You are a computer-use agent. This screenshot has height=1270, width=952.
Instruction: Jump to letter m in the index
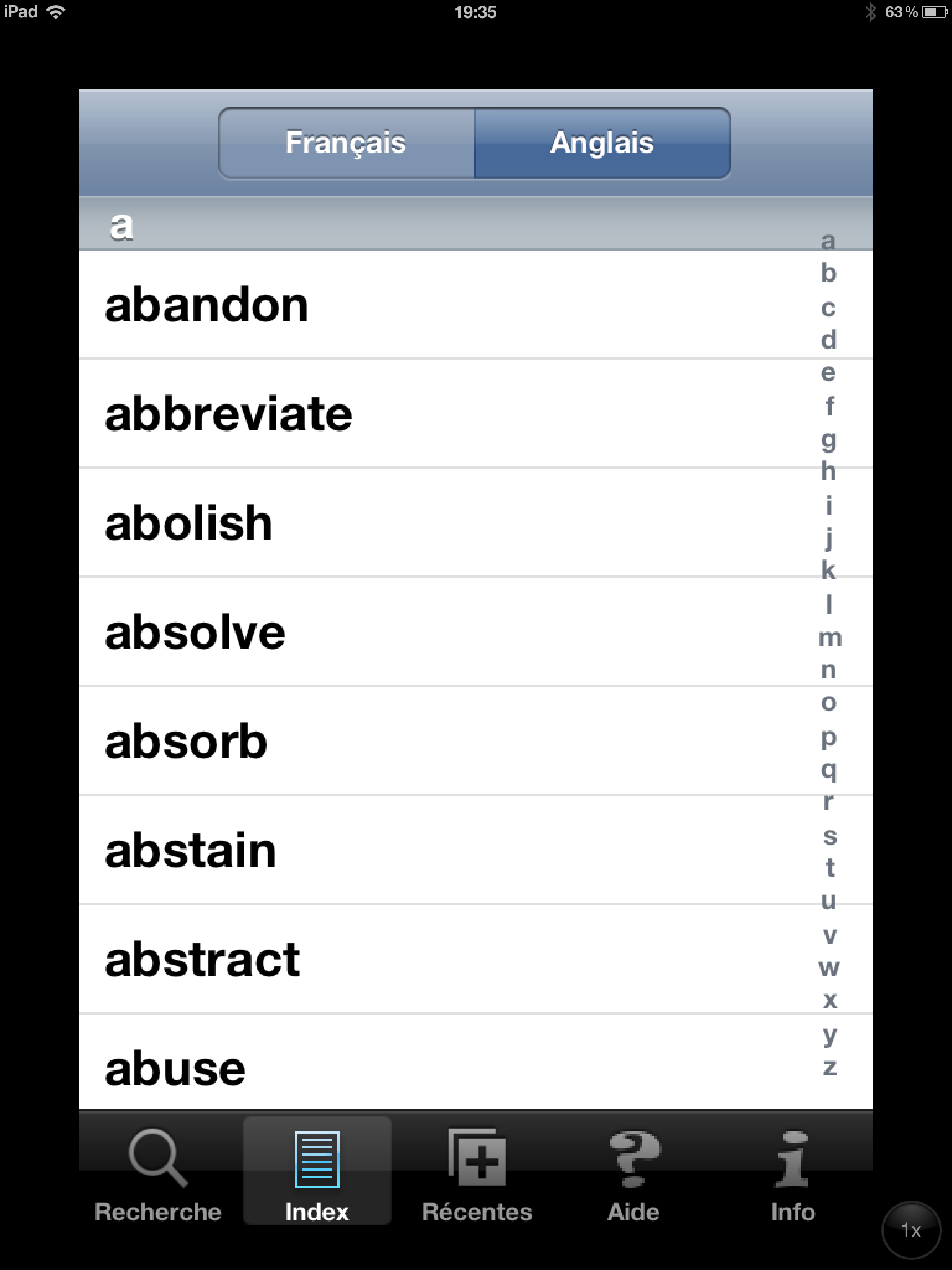[x=829, y=637]
